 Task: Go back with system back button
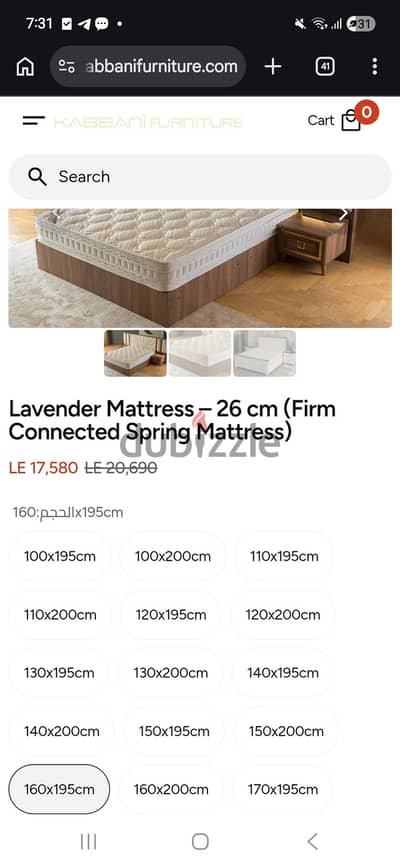tap(313, 842)
